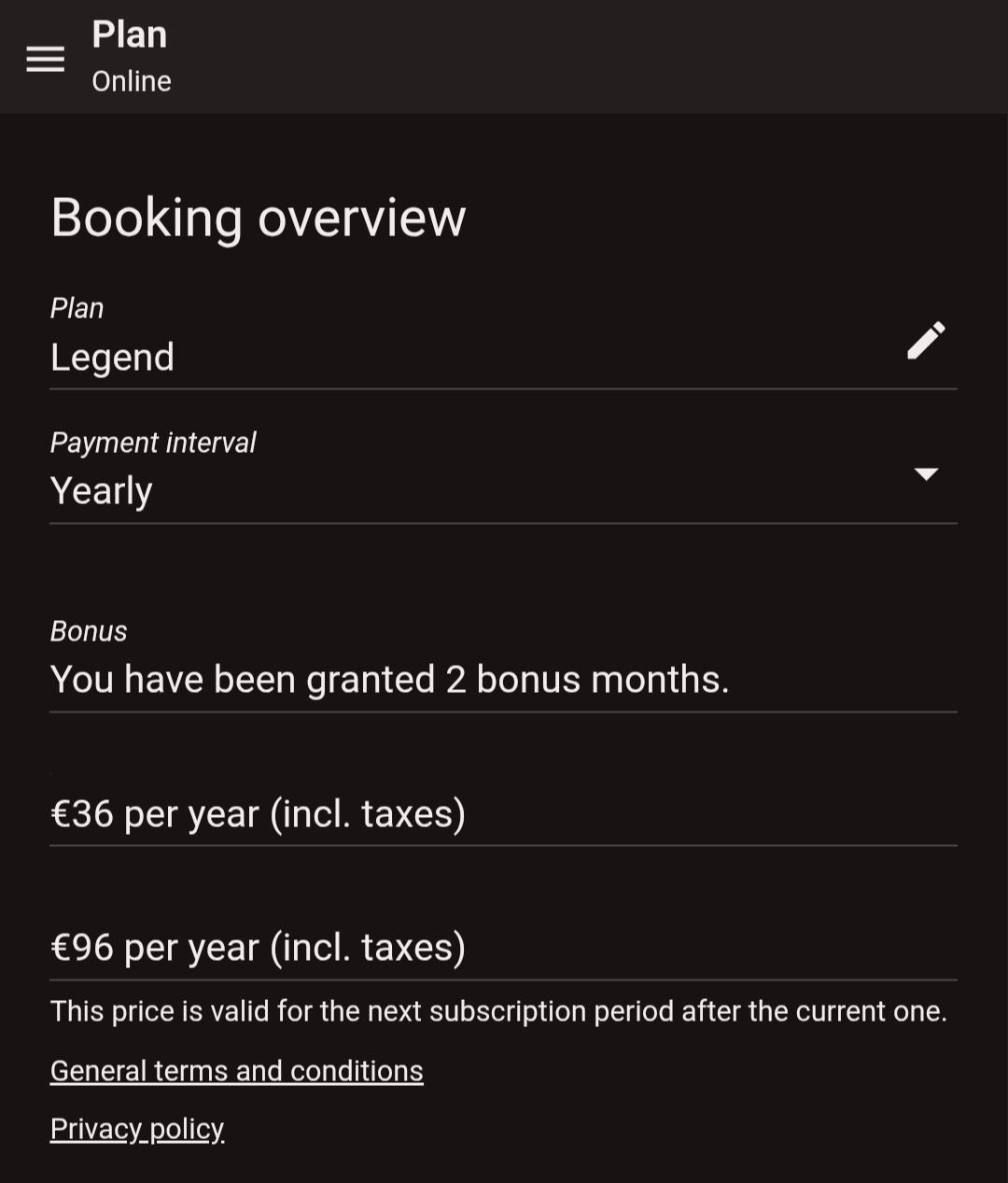
Task: Open the Privacy policy link
Action: tap(137, 1128)
